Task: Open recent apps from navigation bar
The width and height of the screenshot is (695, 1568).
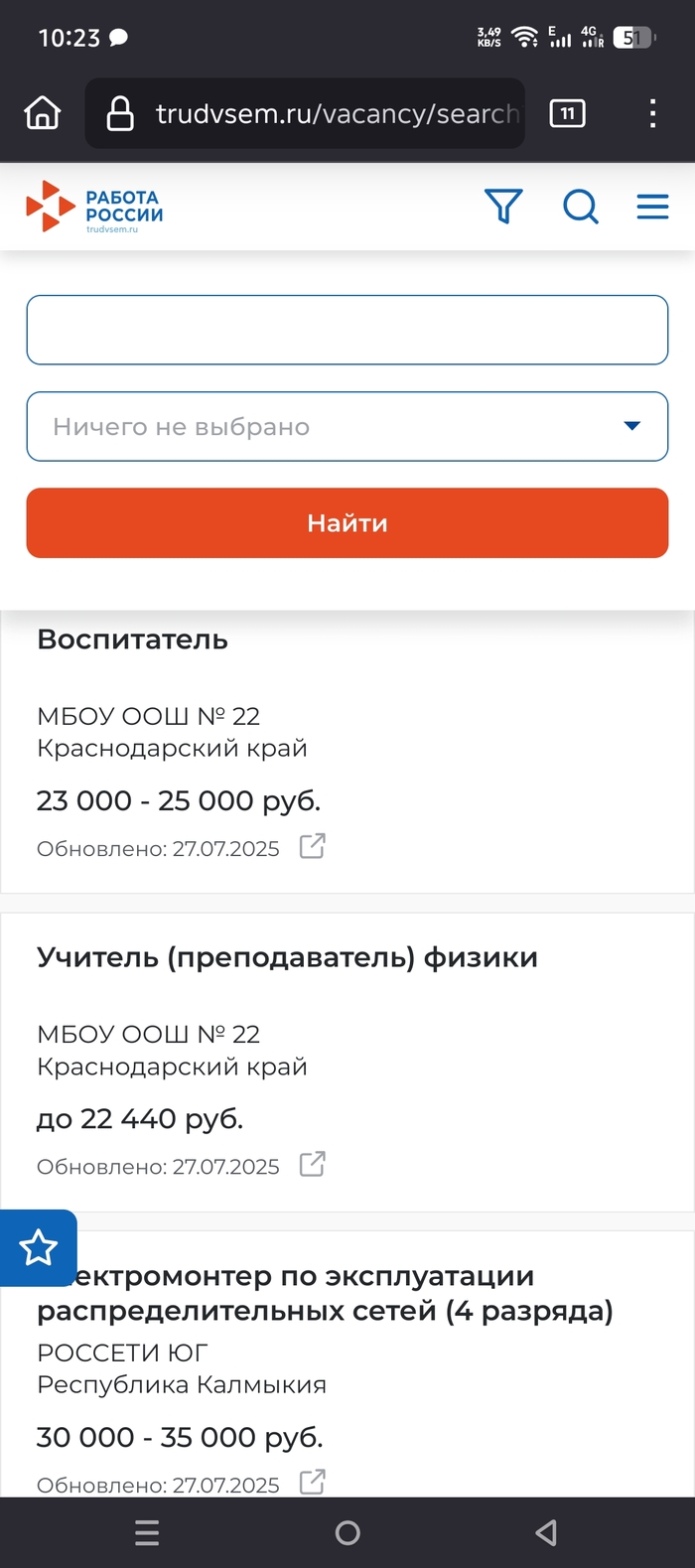Action: click(147, 1532)
